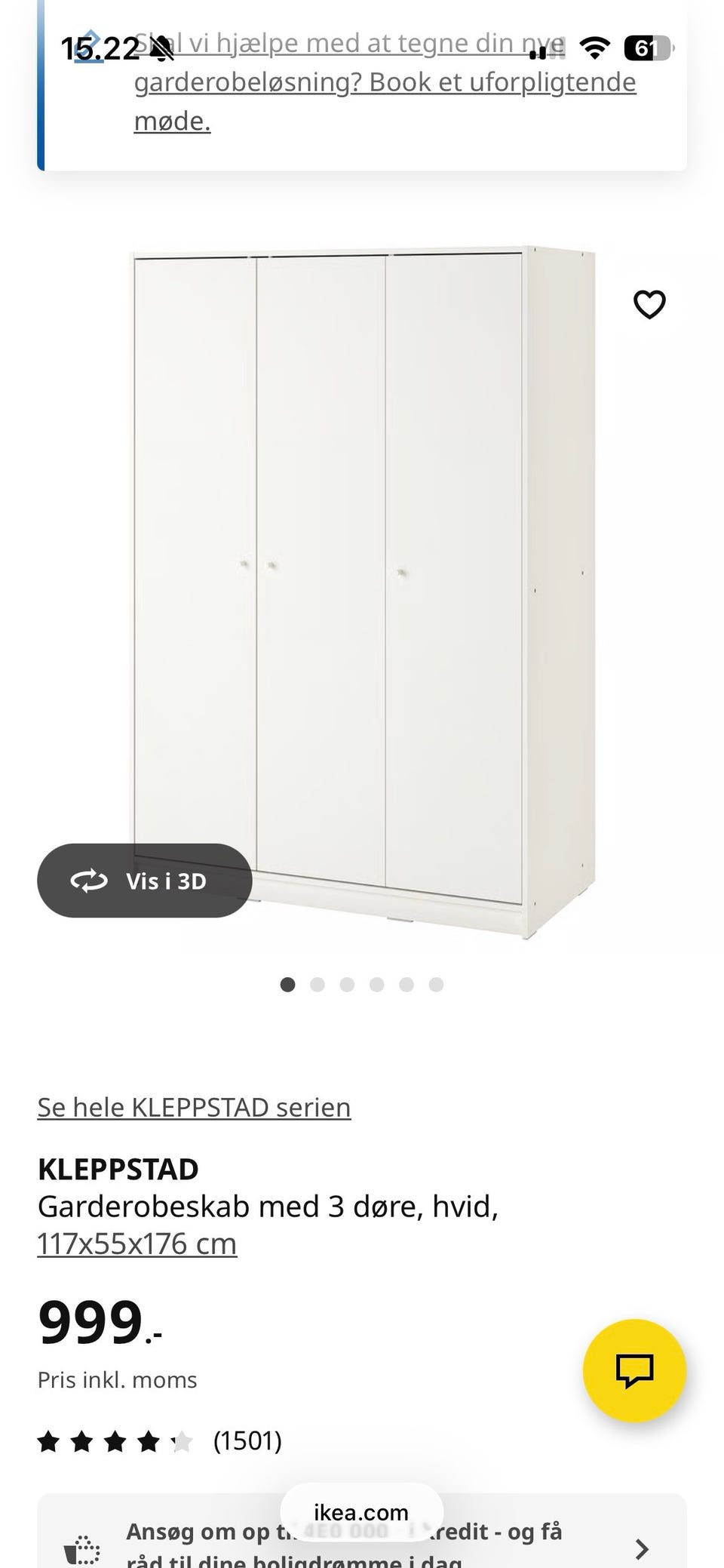Add KLEPPSTAD wardrobe to favorites heart
The image size is (724, 1568).
pyautogui.click(x=649, y=305)
